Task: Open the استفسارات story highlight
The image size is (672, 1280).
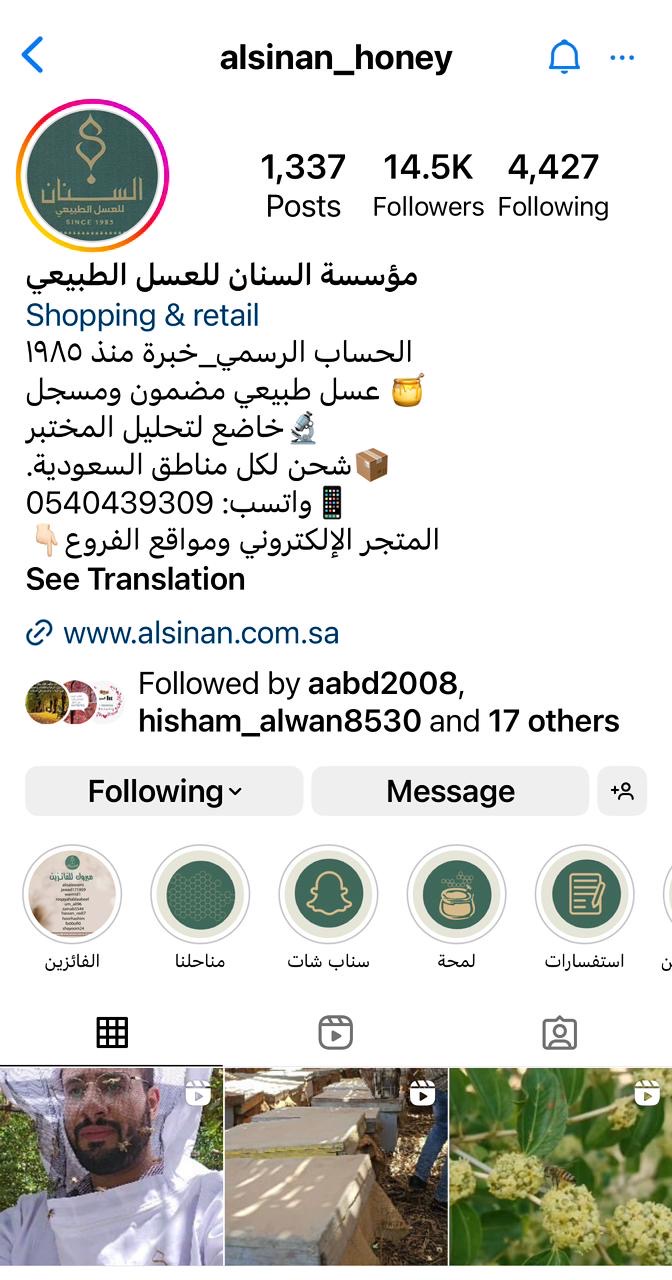Action: click(x=584, y=895)
